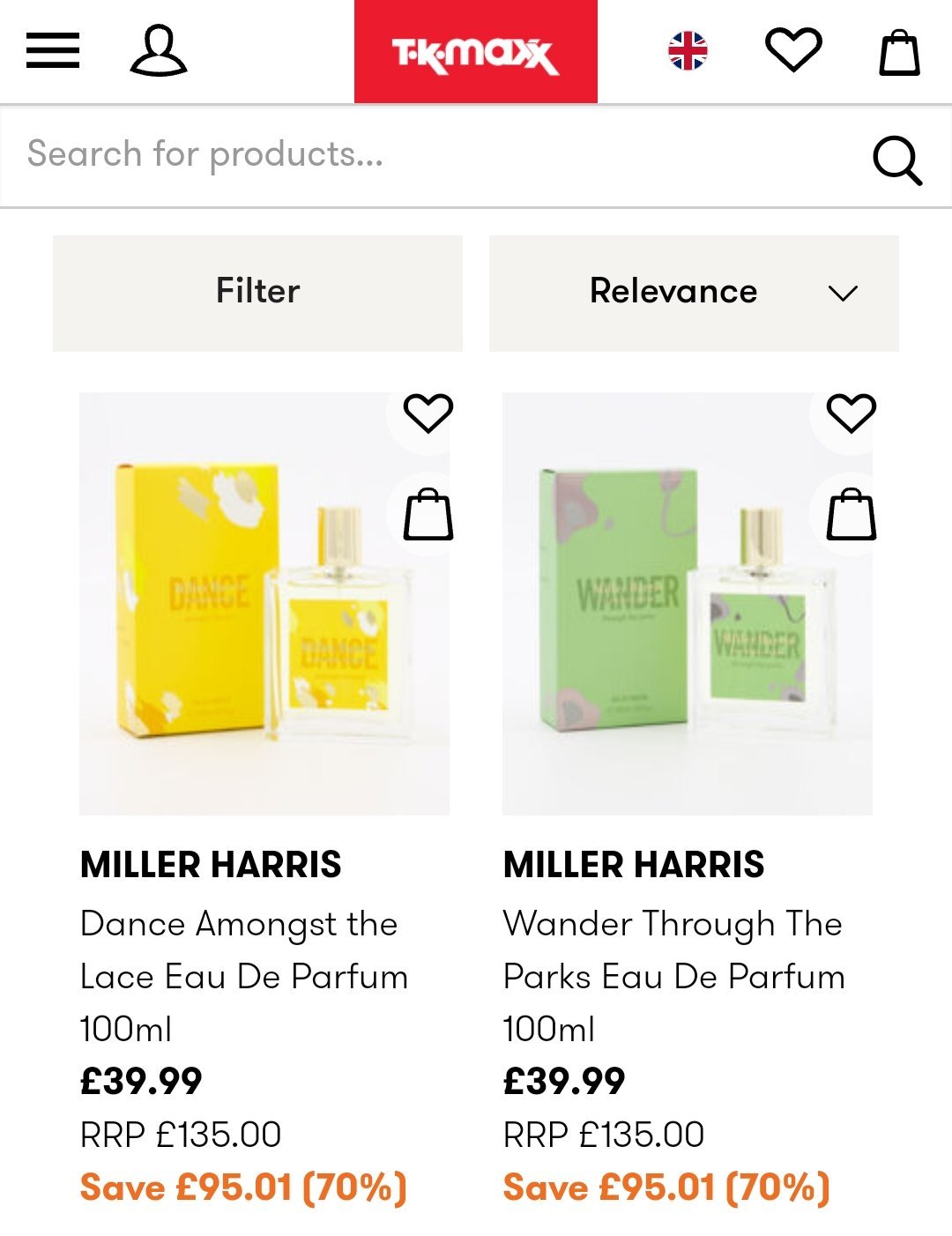Open the account profile icon
This screenshot has height=1236, width=952.
(159, 51)
